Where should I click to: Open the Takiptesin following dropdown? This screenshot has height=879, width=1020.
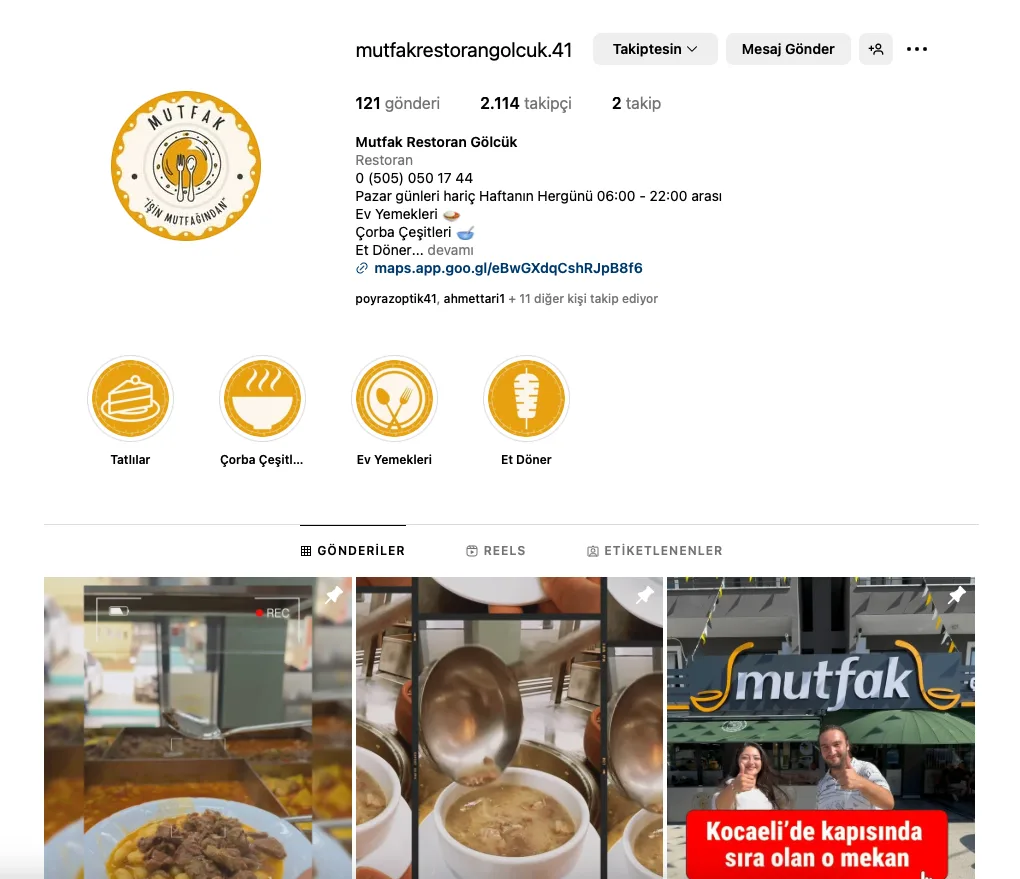pos(654,49)
